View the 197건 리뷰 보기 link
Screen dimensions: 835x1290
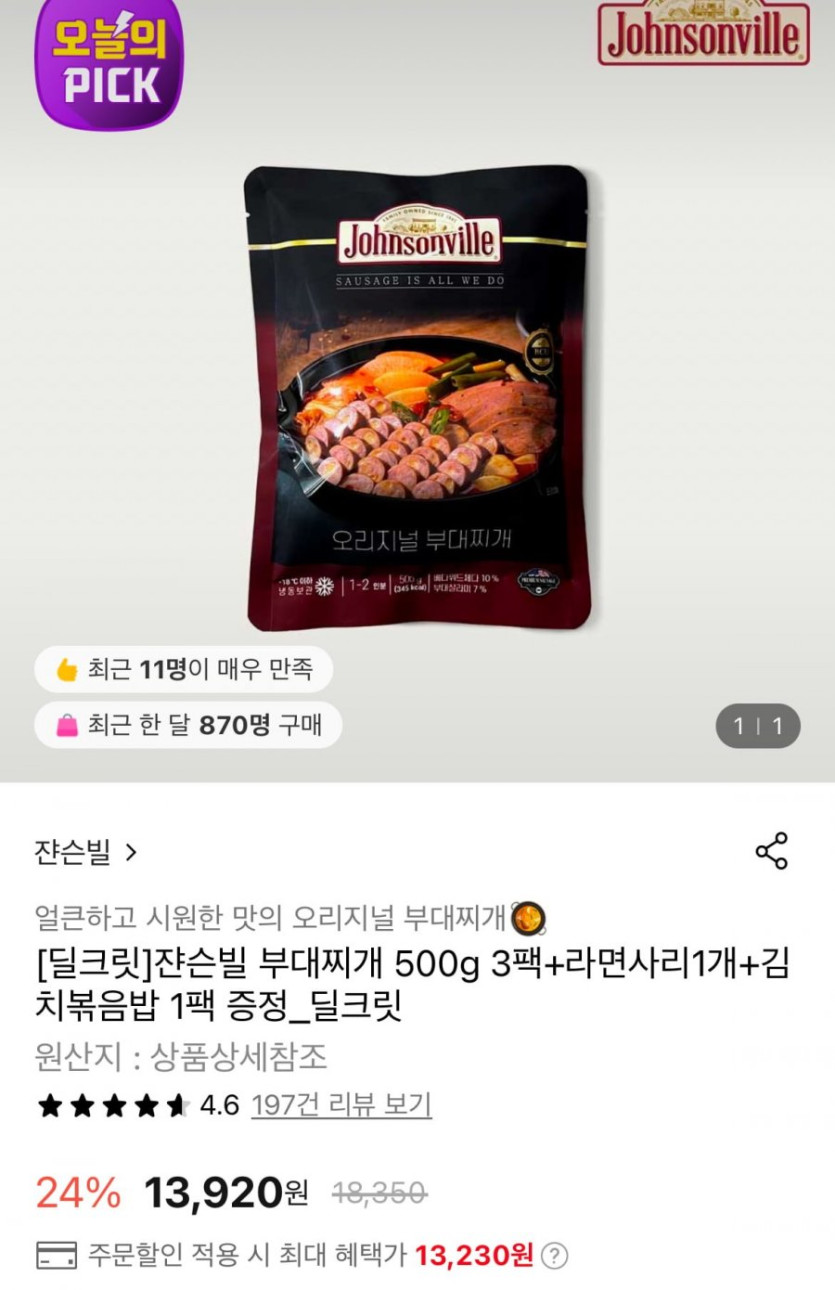coord(341,1105)
